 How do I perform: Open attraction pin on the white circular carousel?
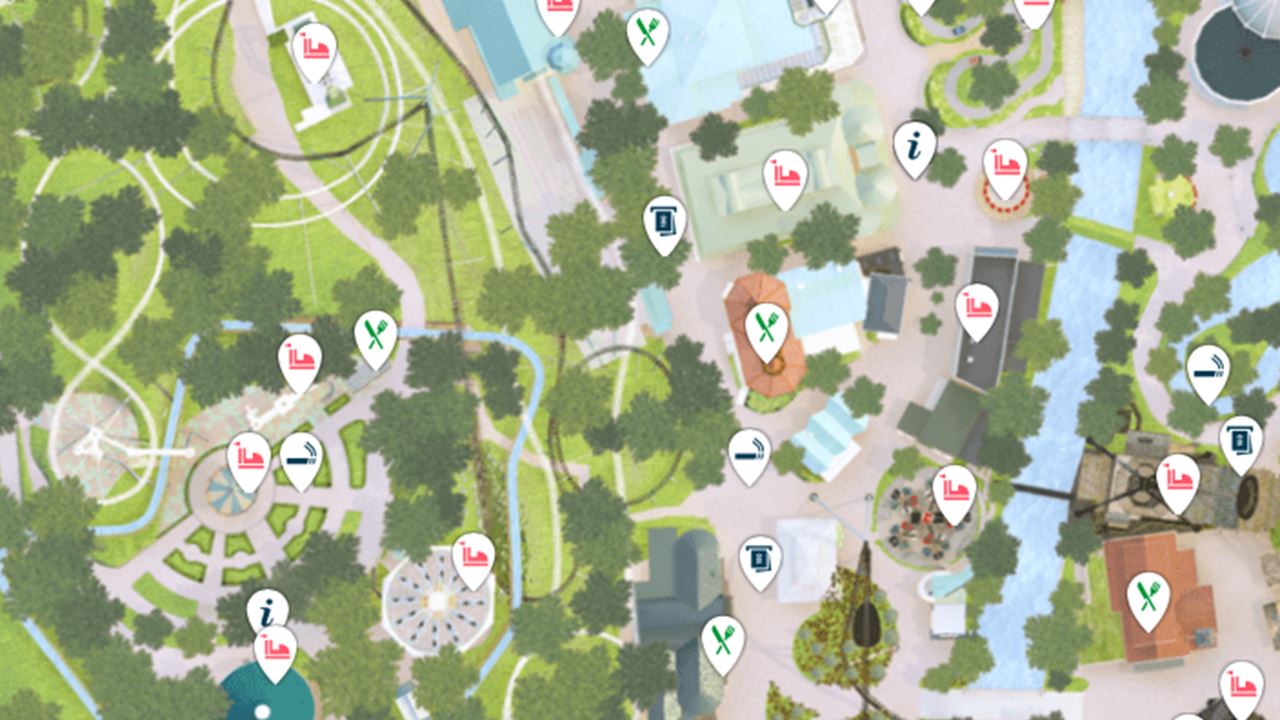coord(473,558)
